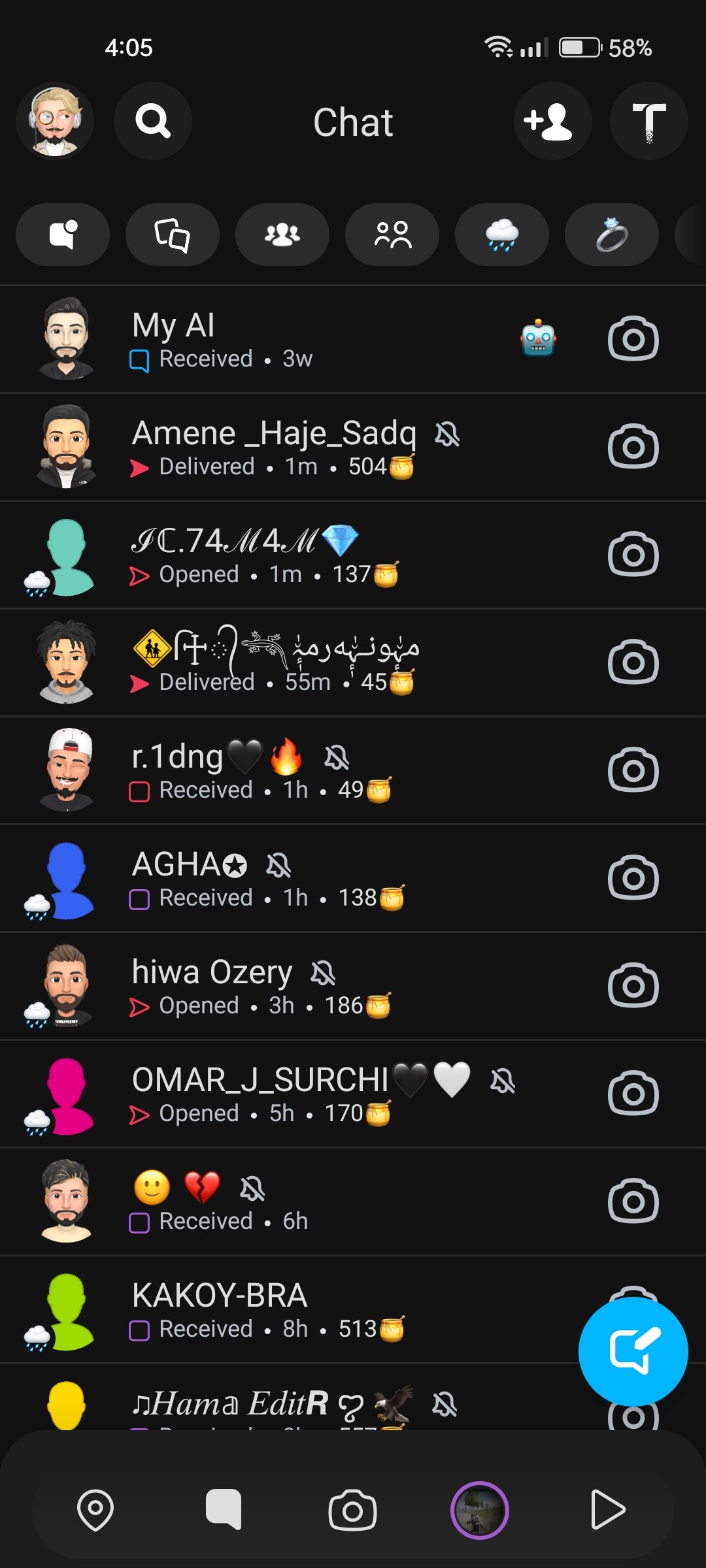This screenshot has width=706, height=1568.
Task: Switch to the Camera tab
Action: pyautogui.click(x=352, y=1511)
